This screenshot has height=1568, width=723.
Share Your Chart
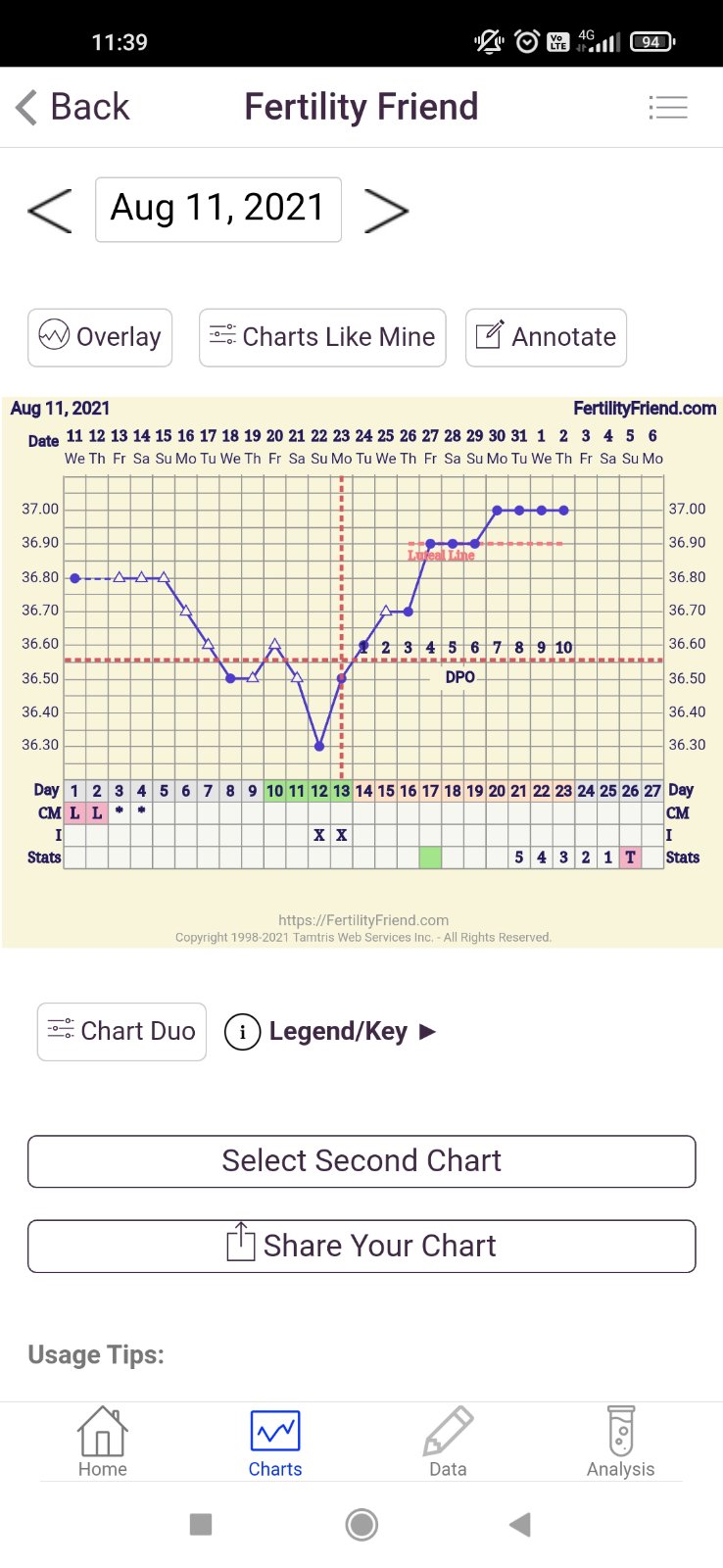361,1246
